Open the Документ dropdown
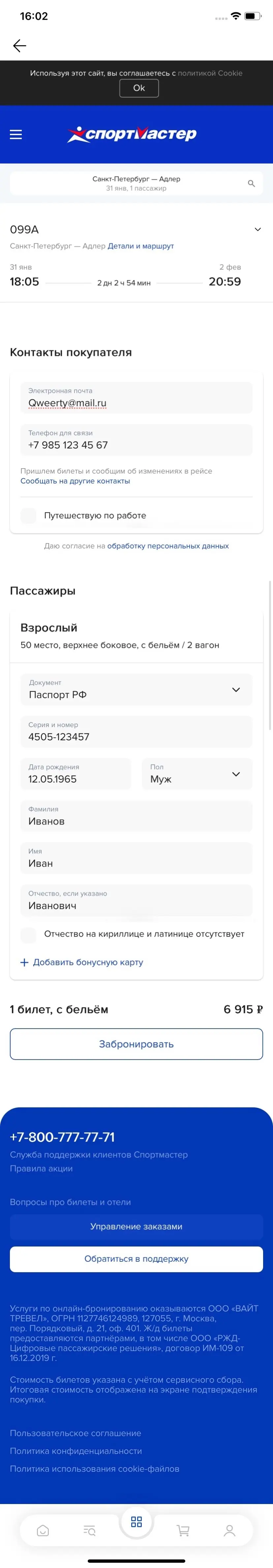Screen dimensions: 273x1568 [x=136, y=690]
